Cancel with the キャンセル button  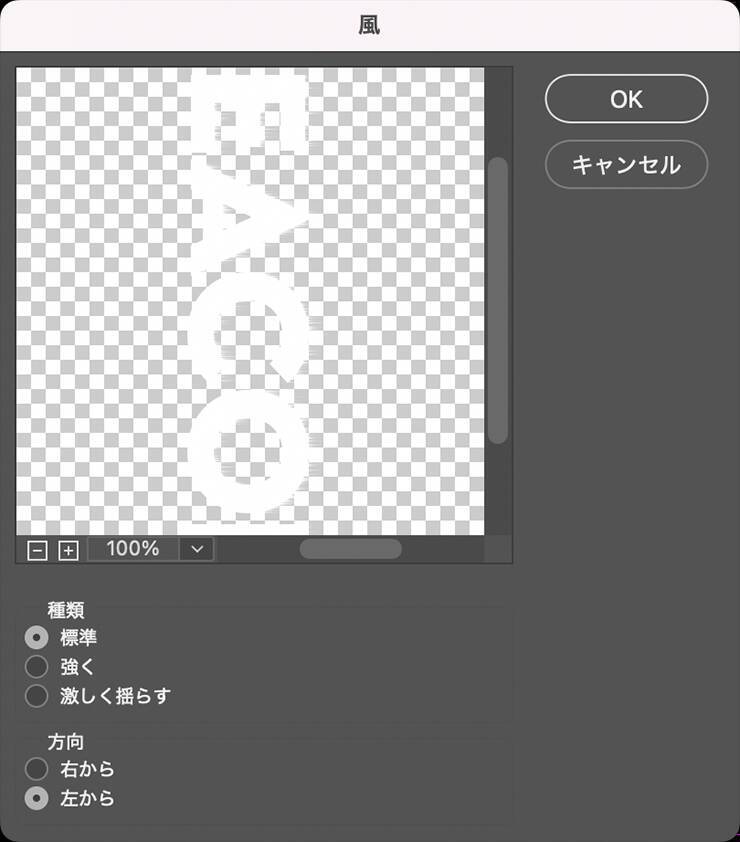pos(626,164)
